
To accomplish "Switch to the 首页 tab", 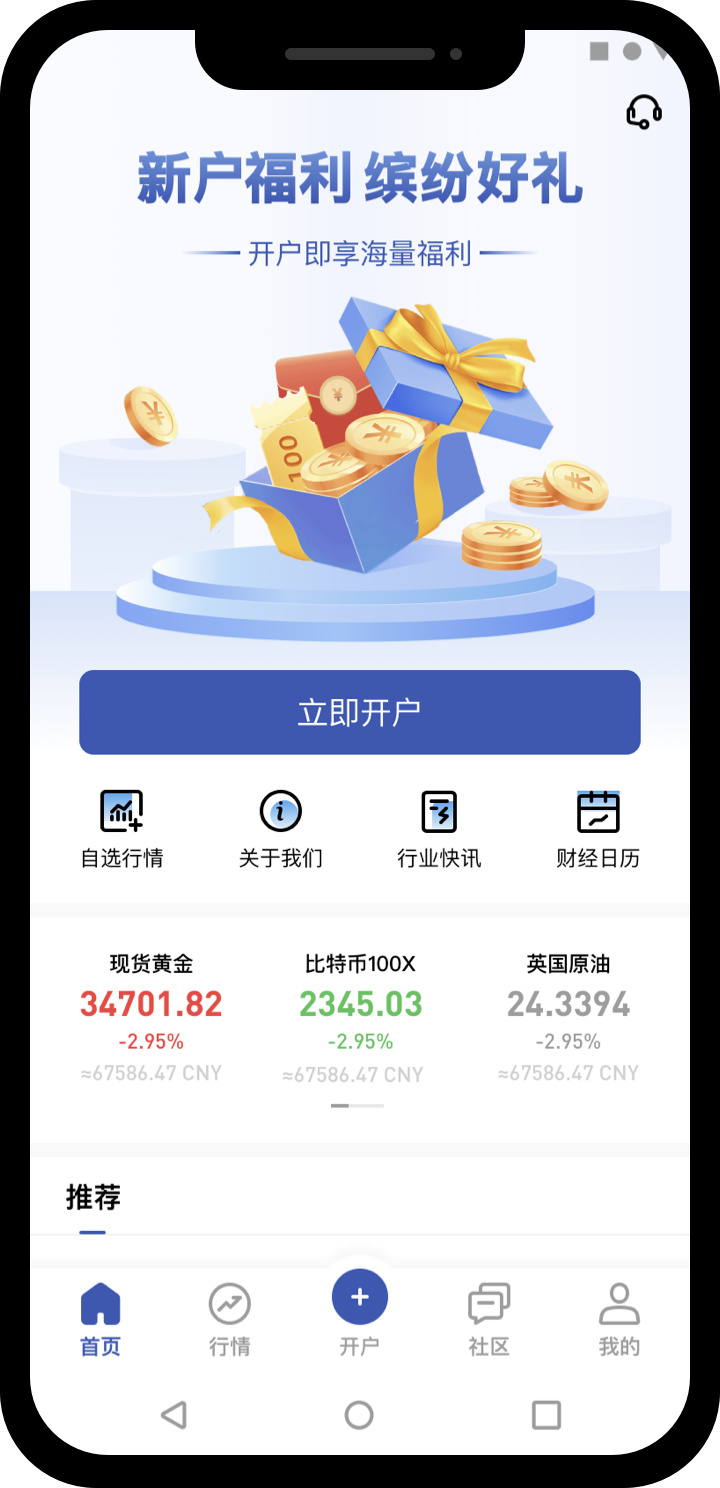I will pos(100,1320).
